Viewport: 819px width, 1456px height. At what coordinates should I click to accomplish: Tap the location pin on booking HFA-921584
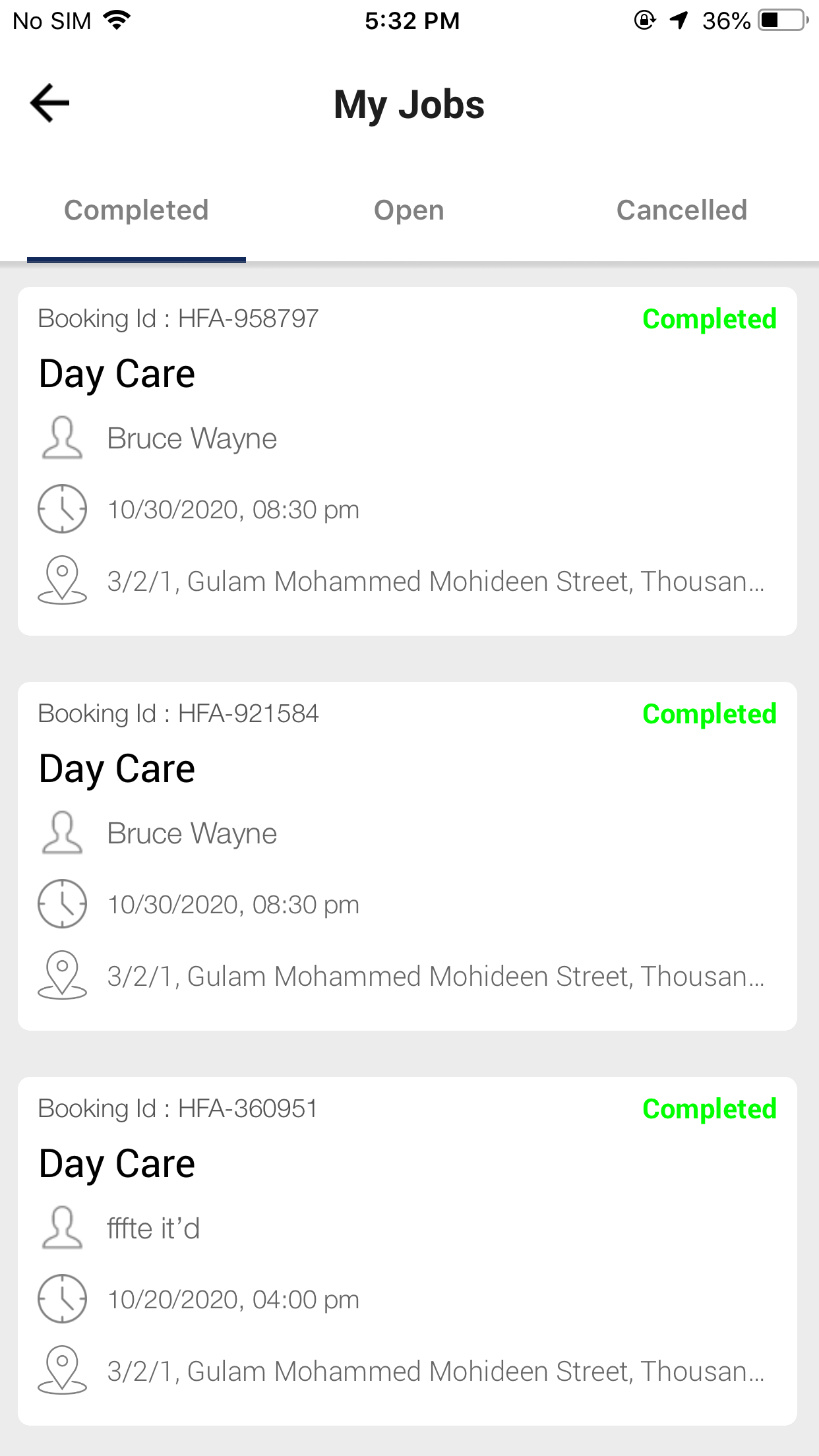tap(62, 977)
